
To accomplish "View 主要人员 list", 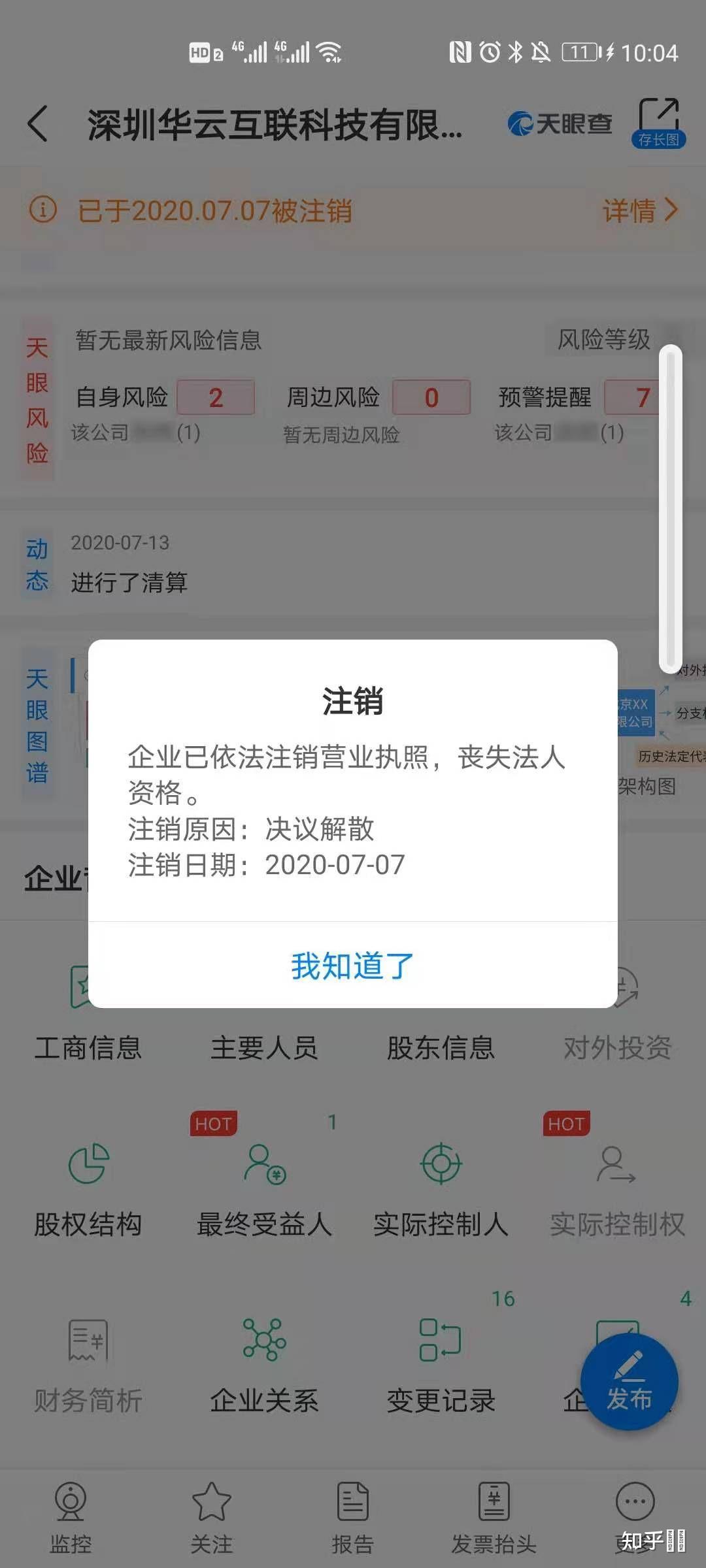I will tap(264, 1047).
